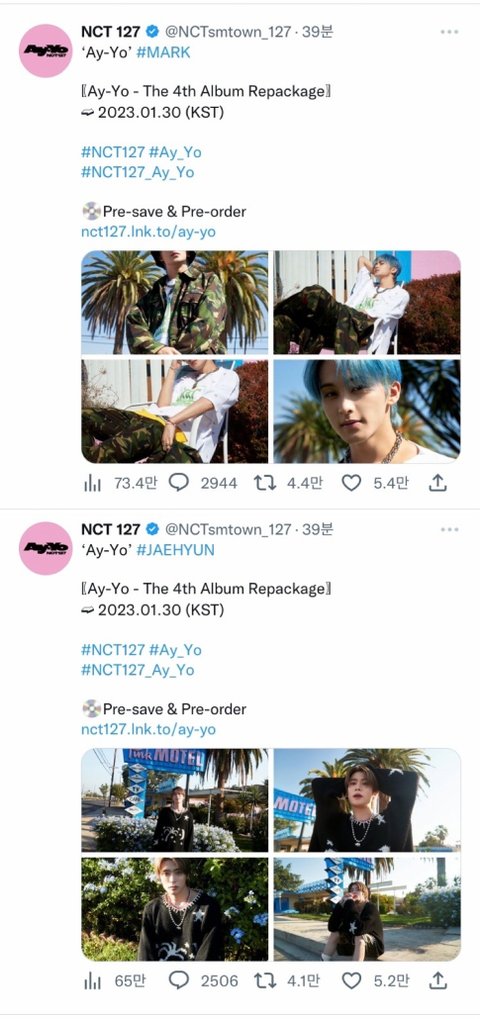The width and height of the screenshot is (480, 1019).
Task: Open overflow menu on the MARK tweet
Action: coord(449,32)
